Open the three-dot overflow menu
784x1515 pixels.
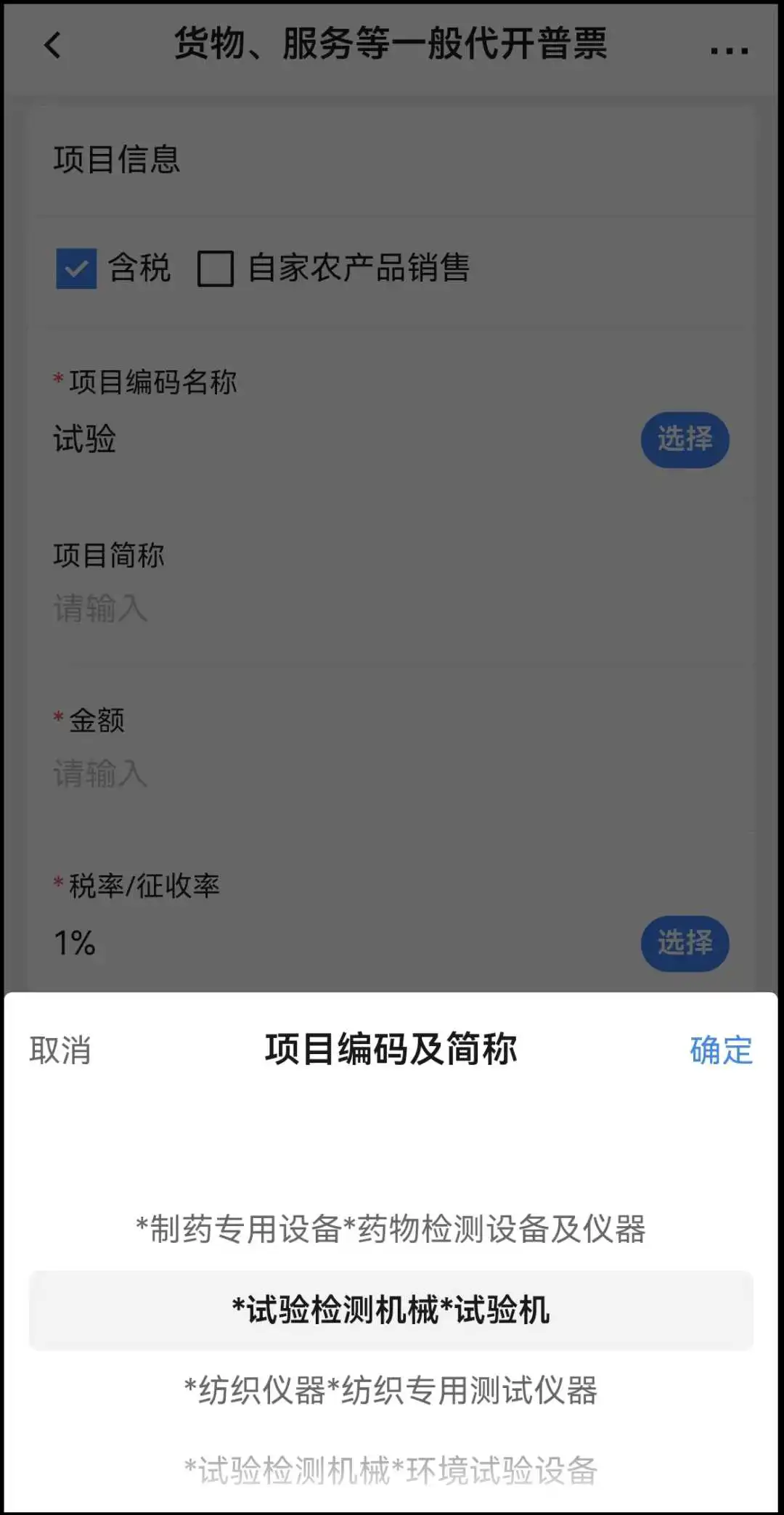point(729,50)
